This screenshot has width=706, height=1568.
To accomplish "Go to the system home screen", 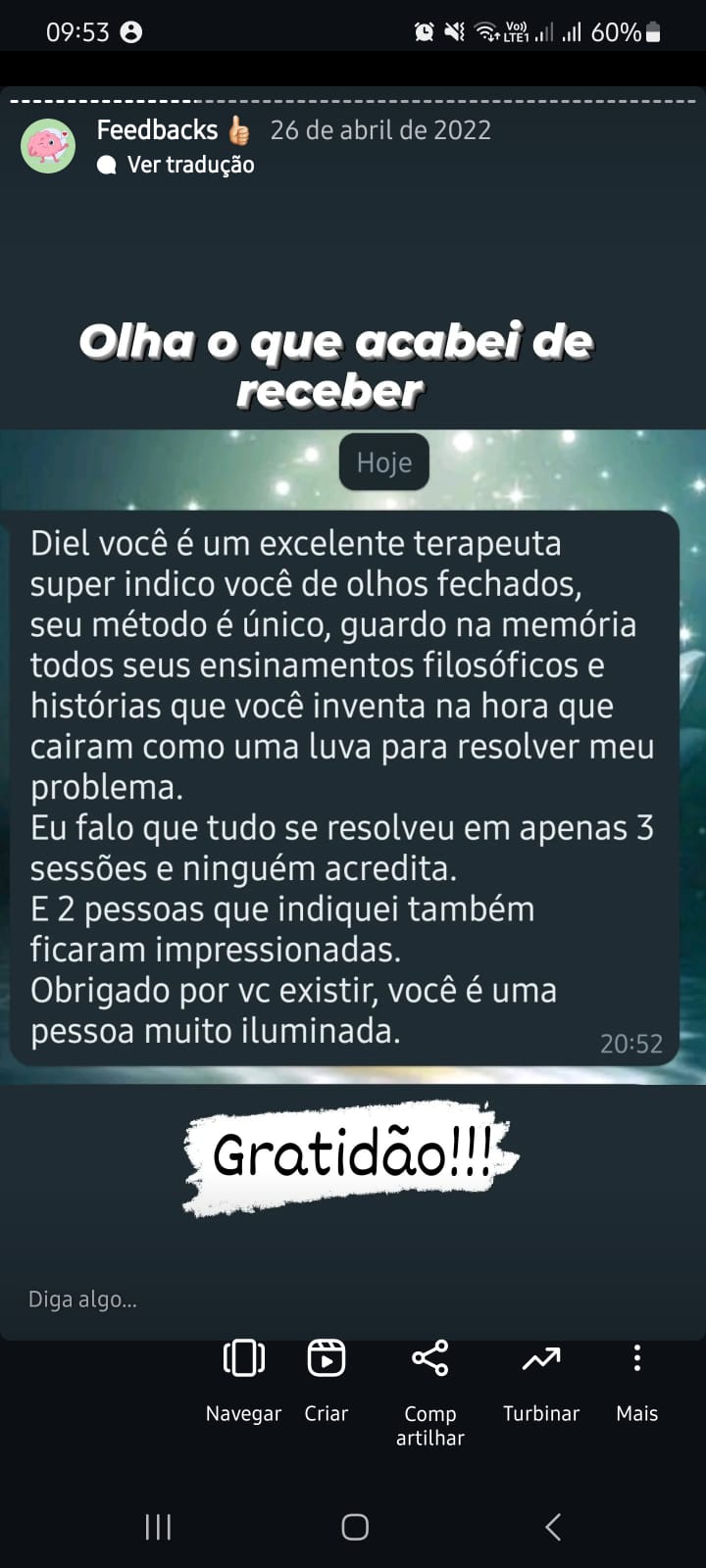I will [x=354, y=1526].
